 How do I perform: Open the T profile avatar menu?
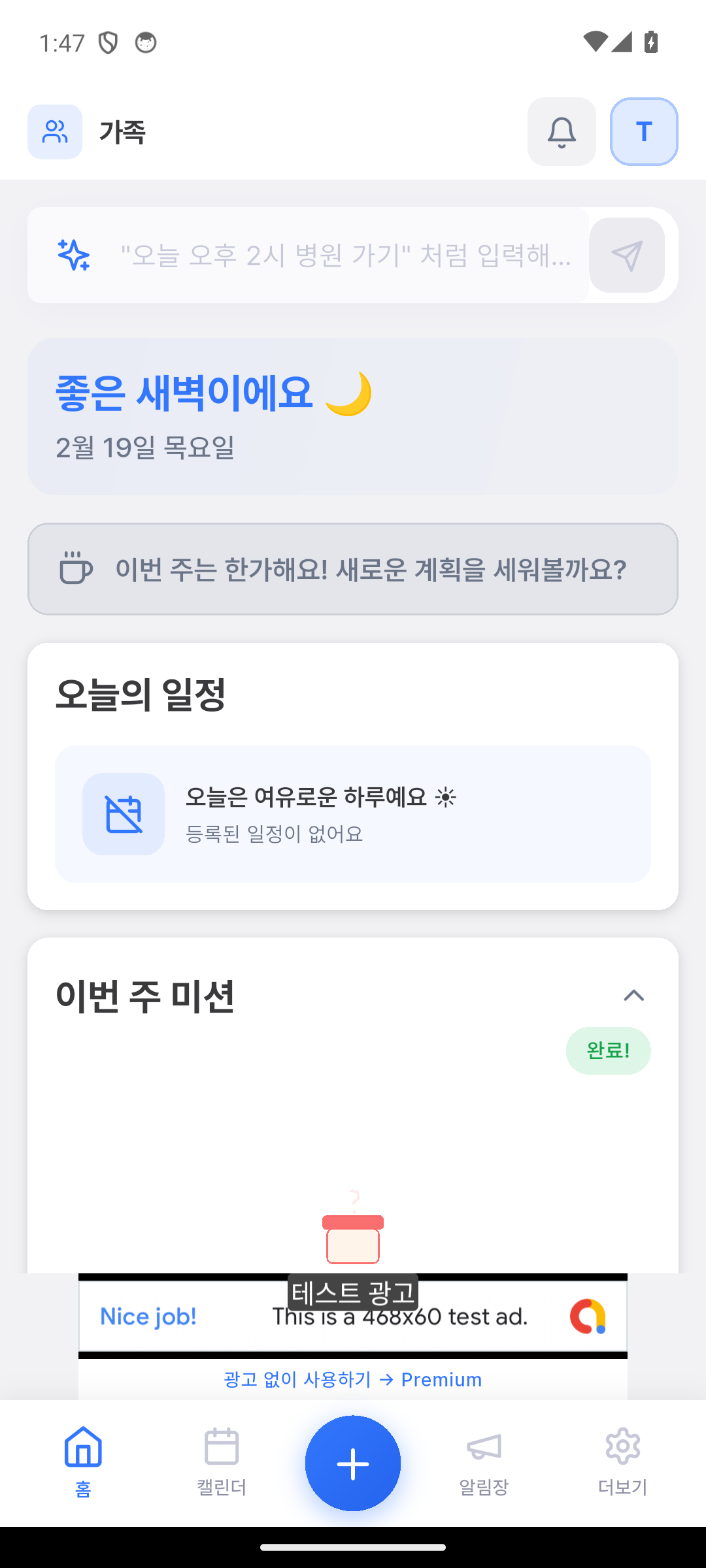coord(643,131)
